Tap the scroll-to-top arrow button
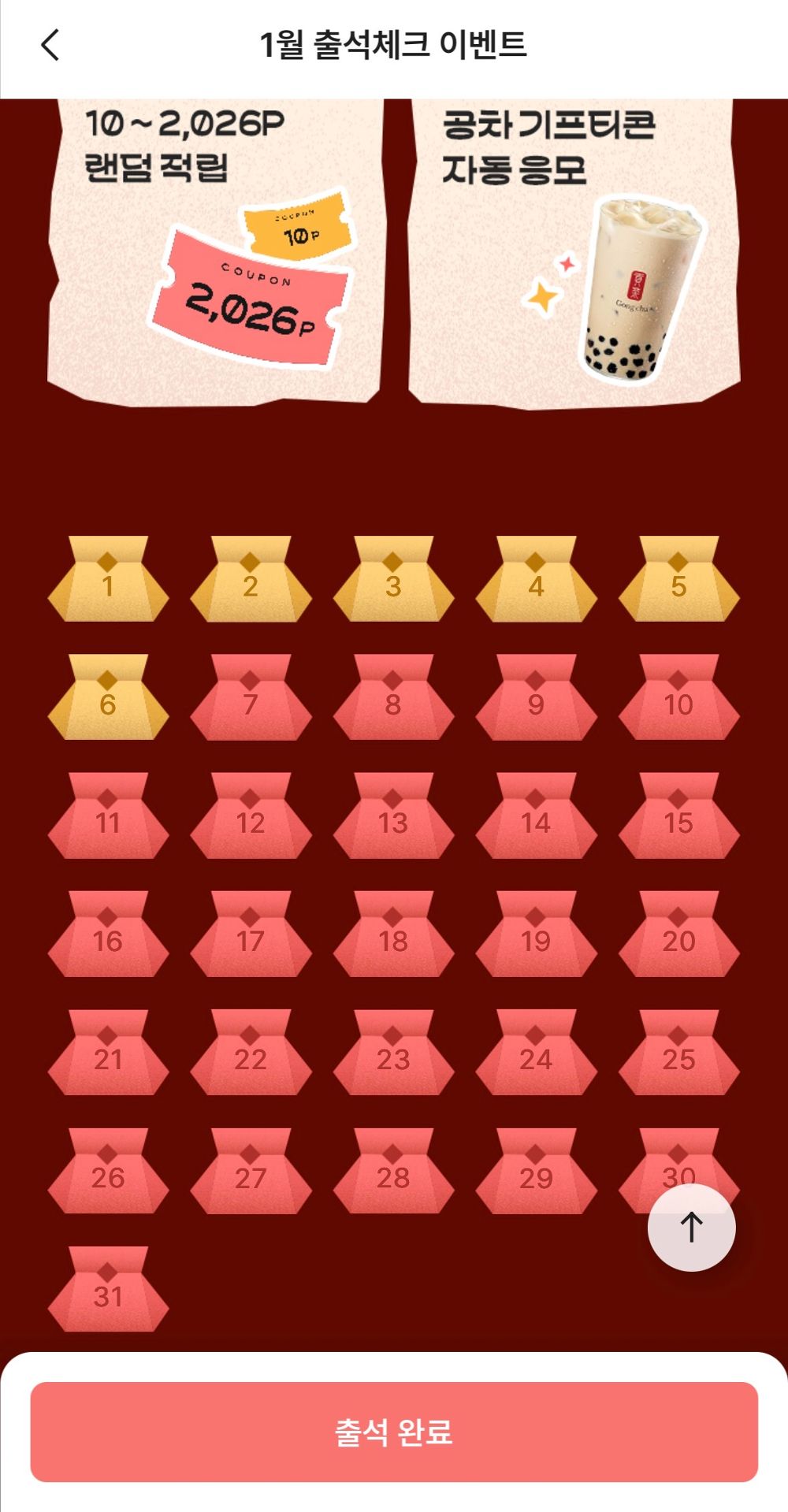This screenshot has height=1512, width=788. point(691,1227)
